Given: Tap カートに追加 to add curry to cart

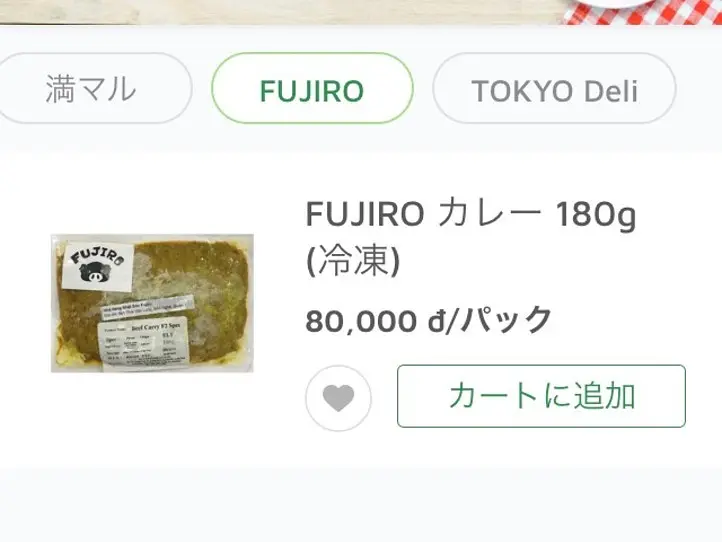Looking at the screenshot, I should pos(541,396).
